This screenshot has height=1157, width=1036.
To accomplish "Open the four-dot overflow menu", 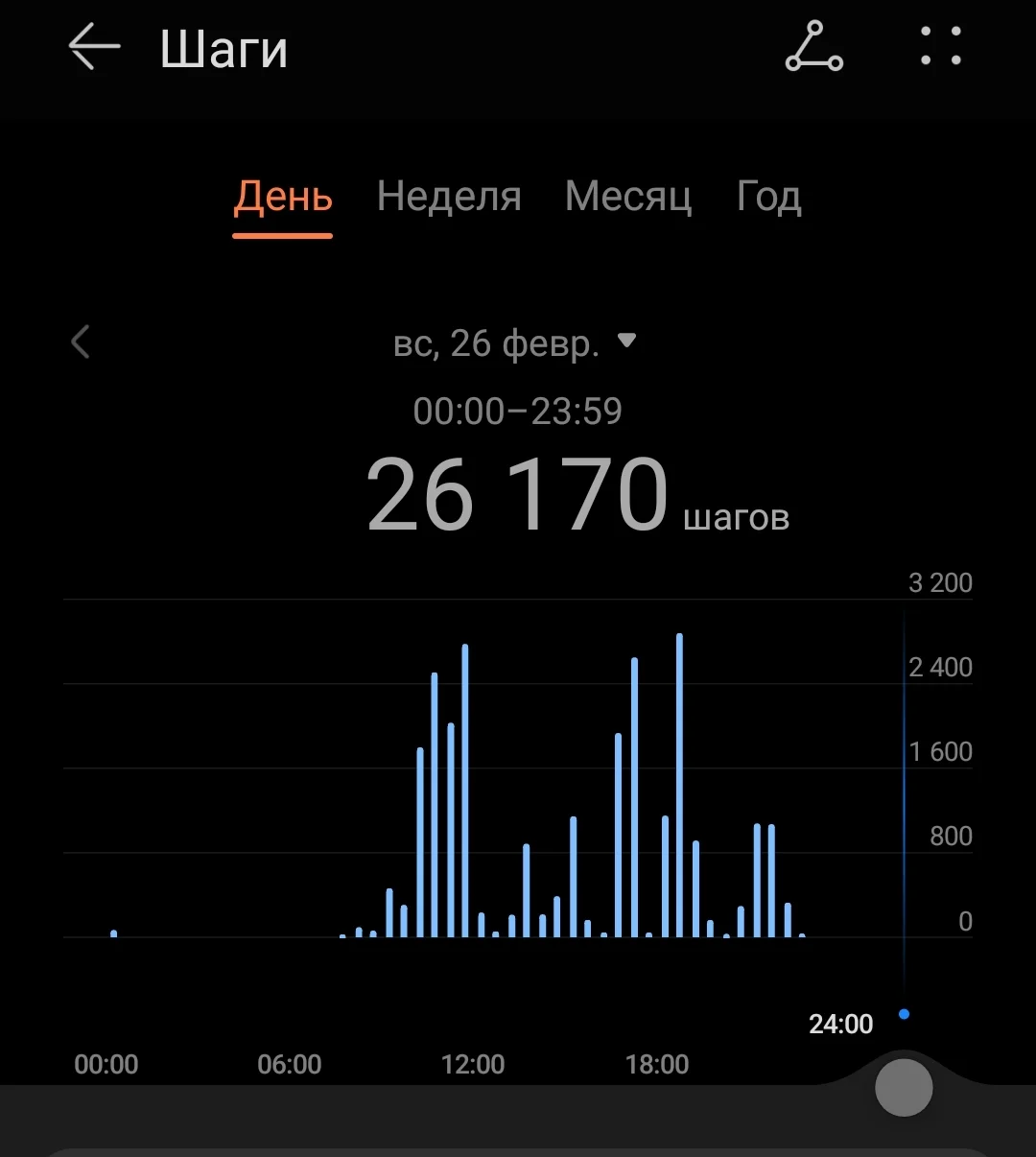I will 940,46.
